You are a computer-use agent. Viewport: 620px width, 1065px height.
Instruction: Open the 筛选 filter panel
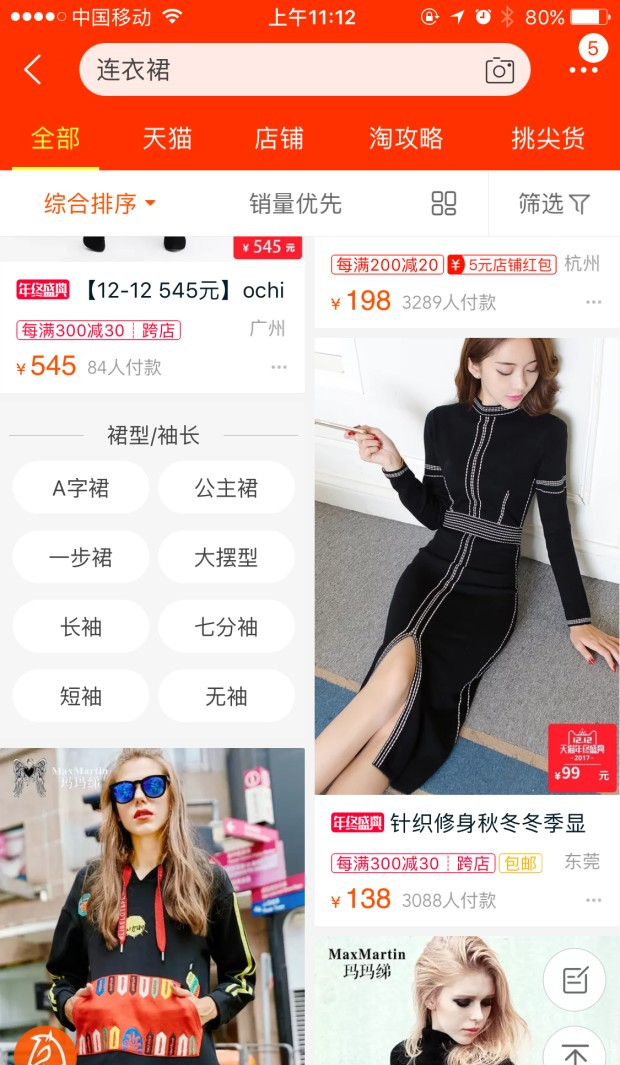point(553,204)
